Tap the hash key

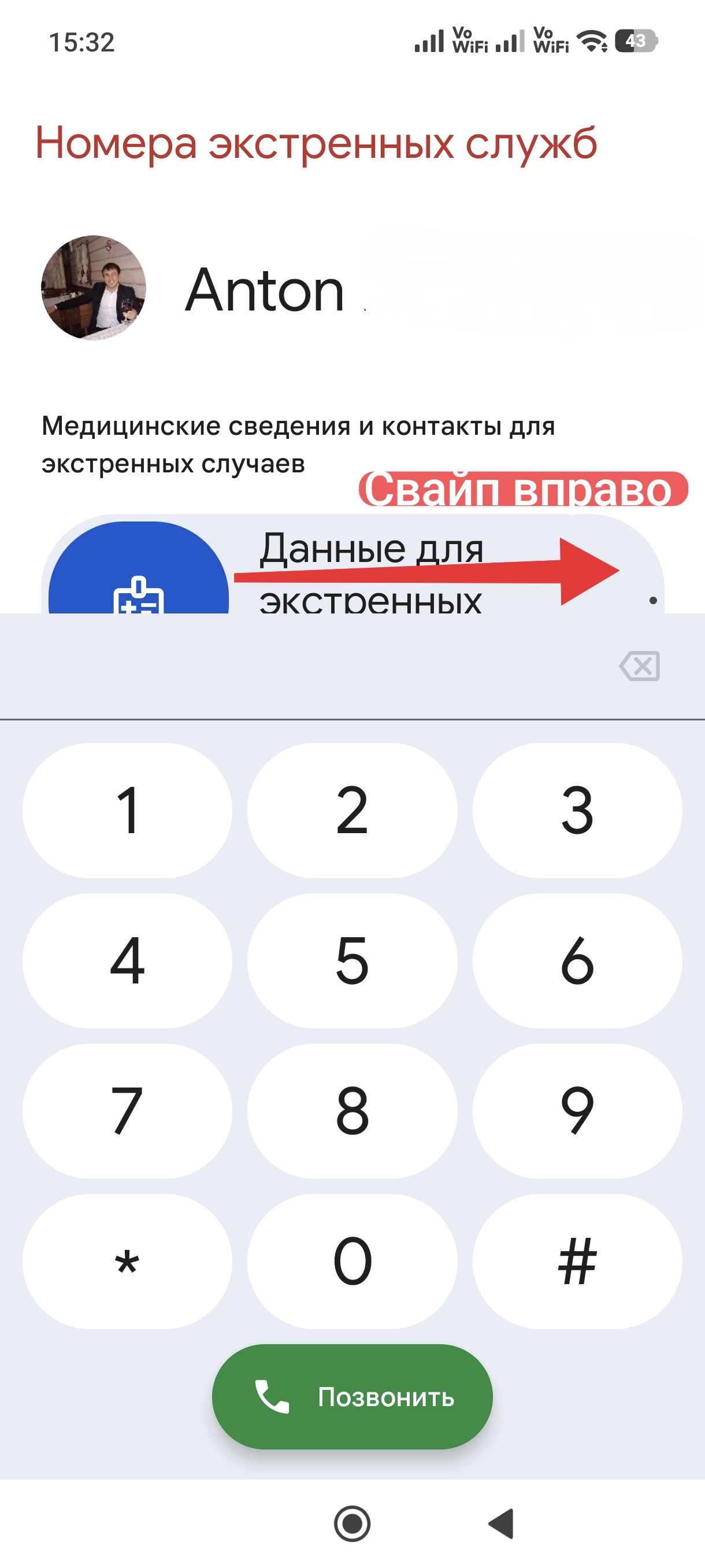point(577,1260)
